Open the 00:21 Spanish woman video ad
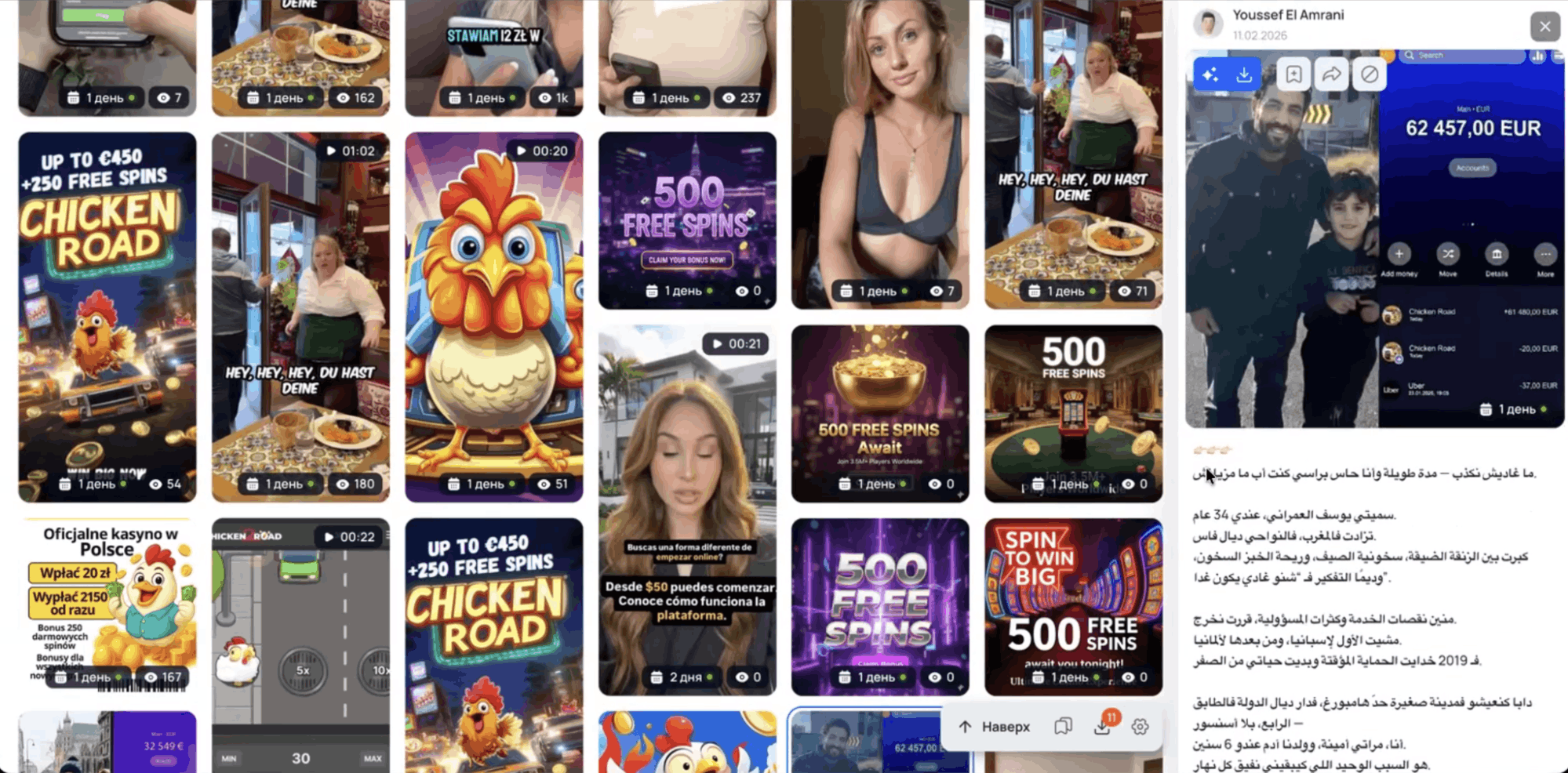1568x773 pixels. (x=687, y=510)
